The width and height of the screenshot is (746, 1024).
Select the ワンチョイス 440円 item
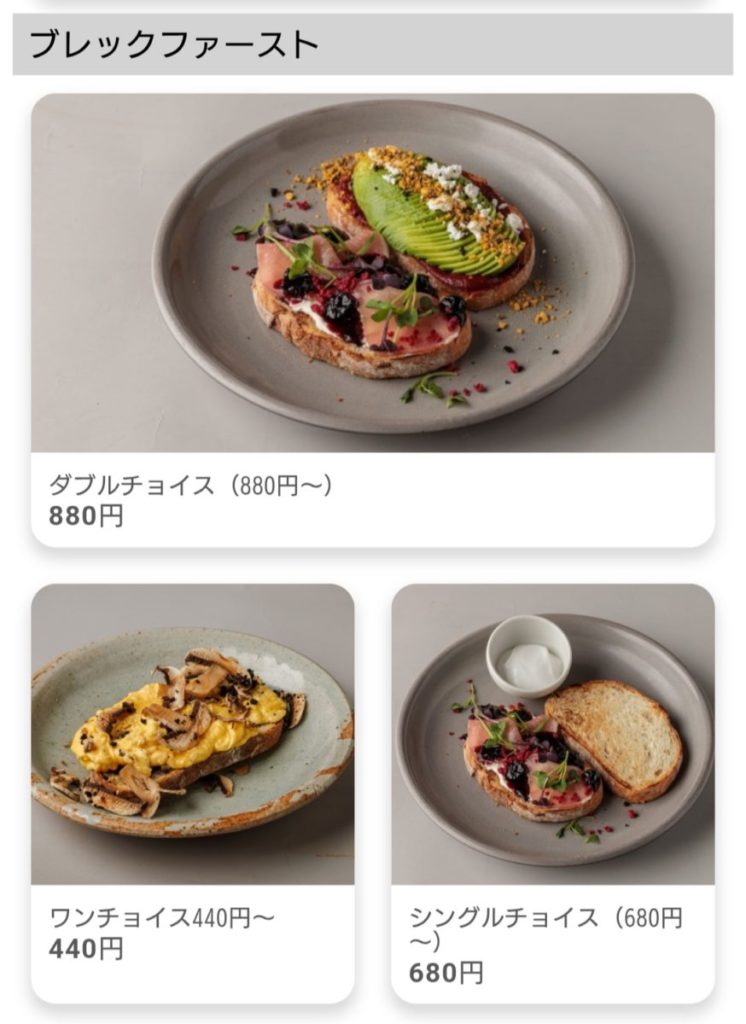[192, 790]
